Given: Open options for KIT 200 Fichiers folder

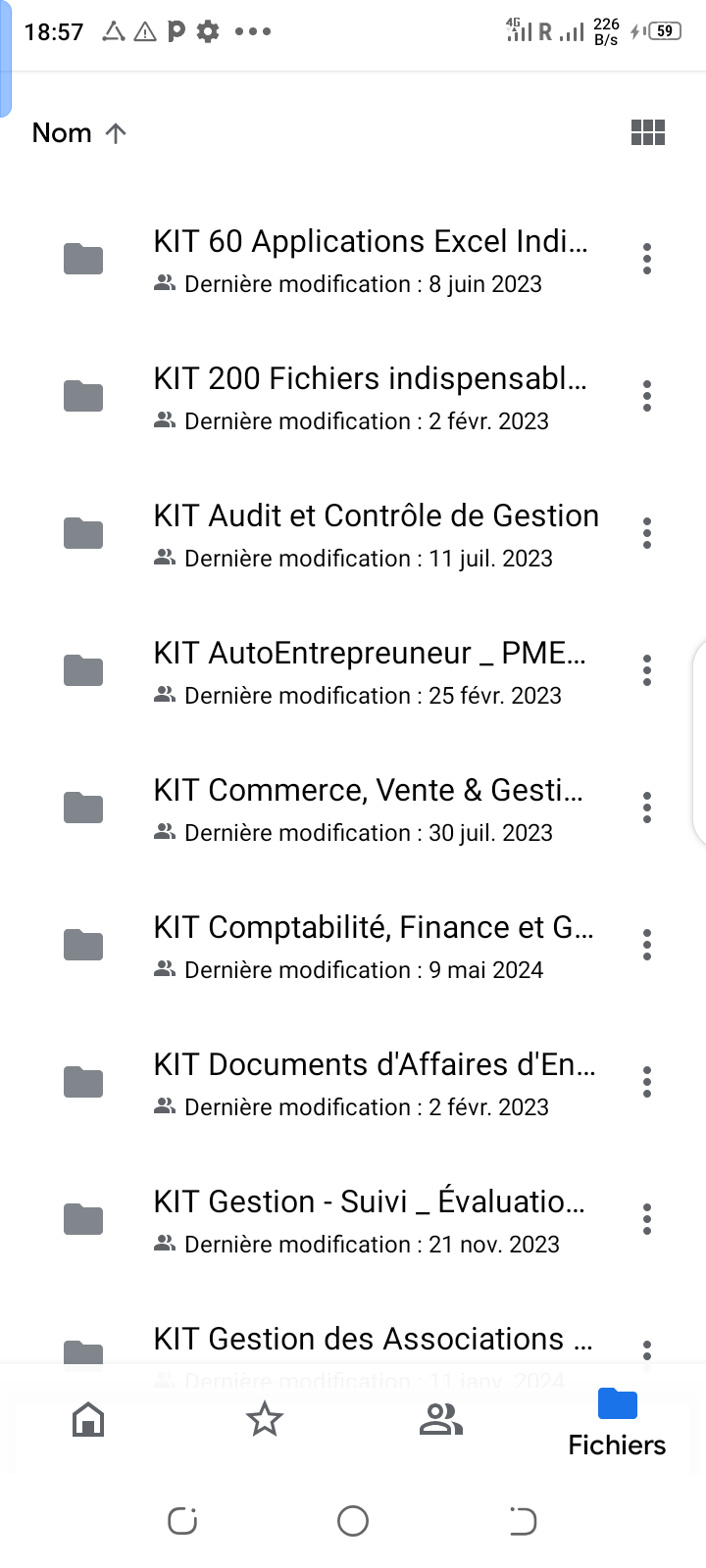Looking at the screenshot, I should (x=647, y=396).
